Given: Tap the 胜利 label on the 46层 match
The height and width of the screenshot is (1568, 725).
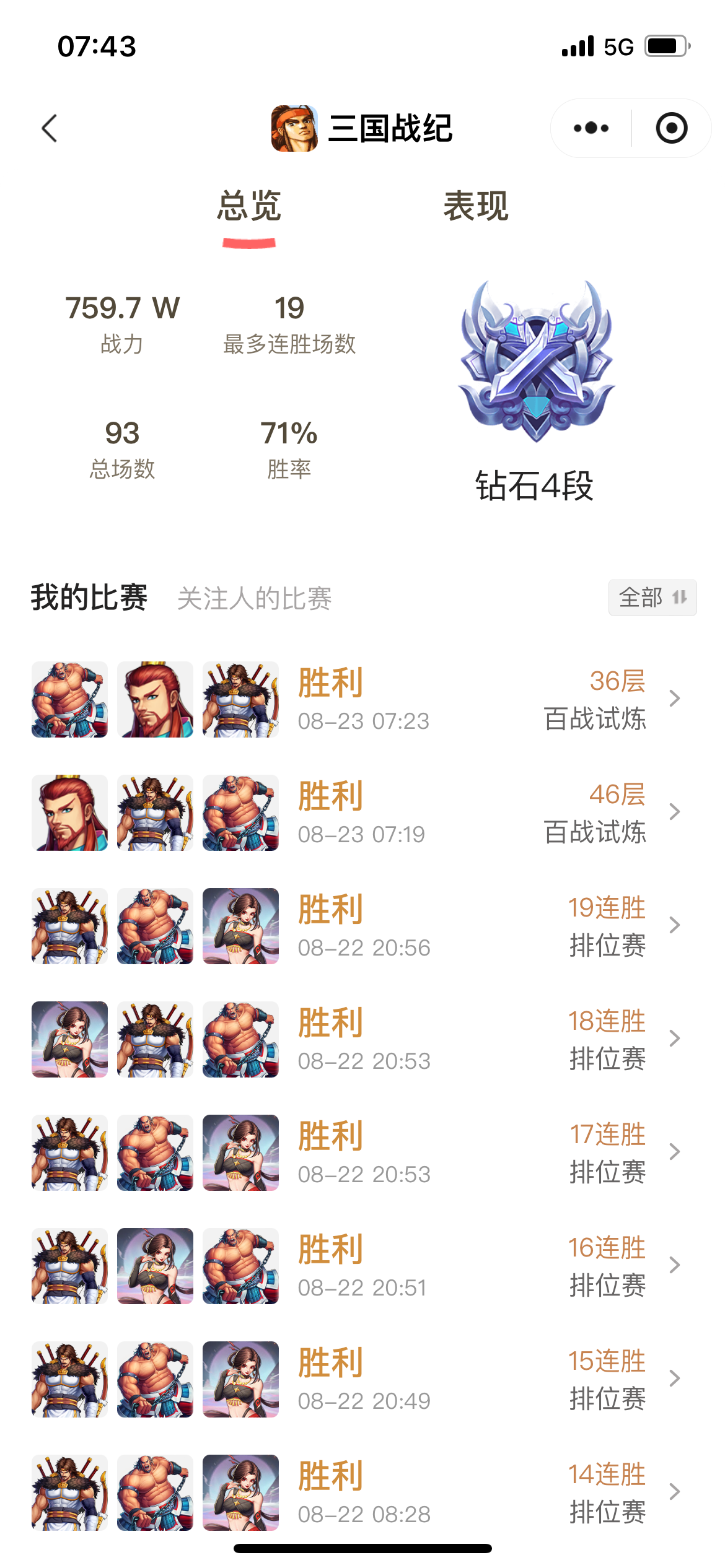Looking at the screenshot, I should point(330,797).
